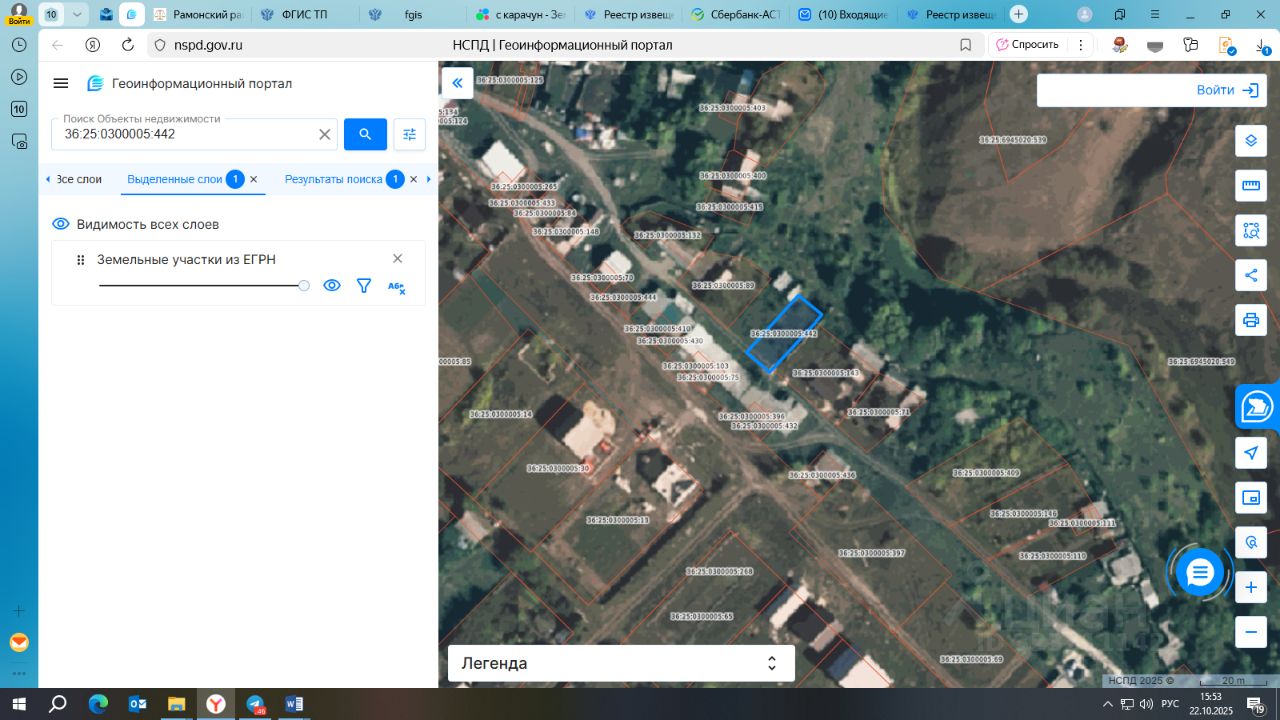This screenshot has width=1280, height=720.
Task: Toggle visibility of all layers
Action: [x=61, y=224]
